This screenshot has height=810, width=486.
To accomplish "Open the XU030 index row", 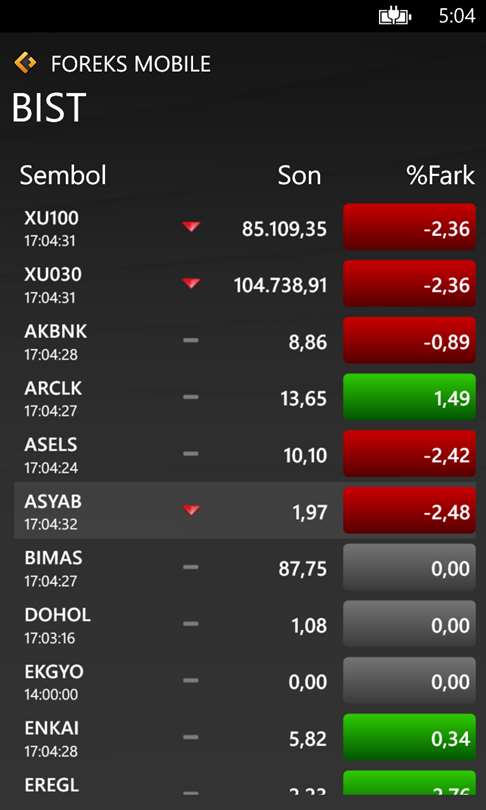I will click(245, 284).
